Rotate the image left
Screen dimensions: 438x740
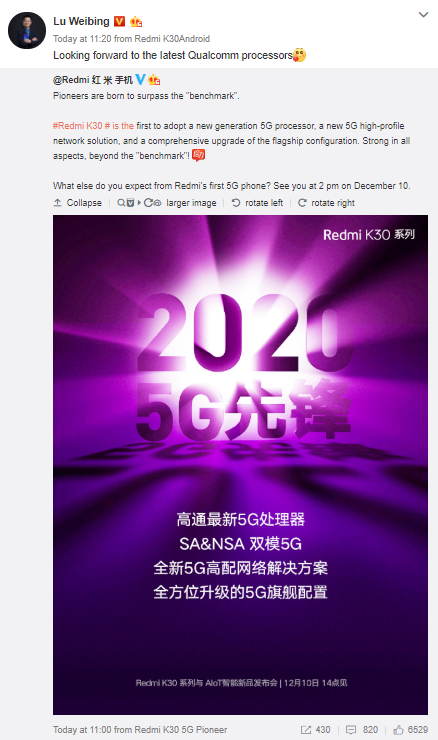click(257, 203)
